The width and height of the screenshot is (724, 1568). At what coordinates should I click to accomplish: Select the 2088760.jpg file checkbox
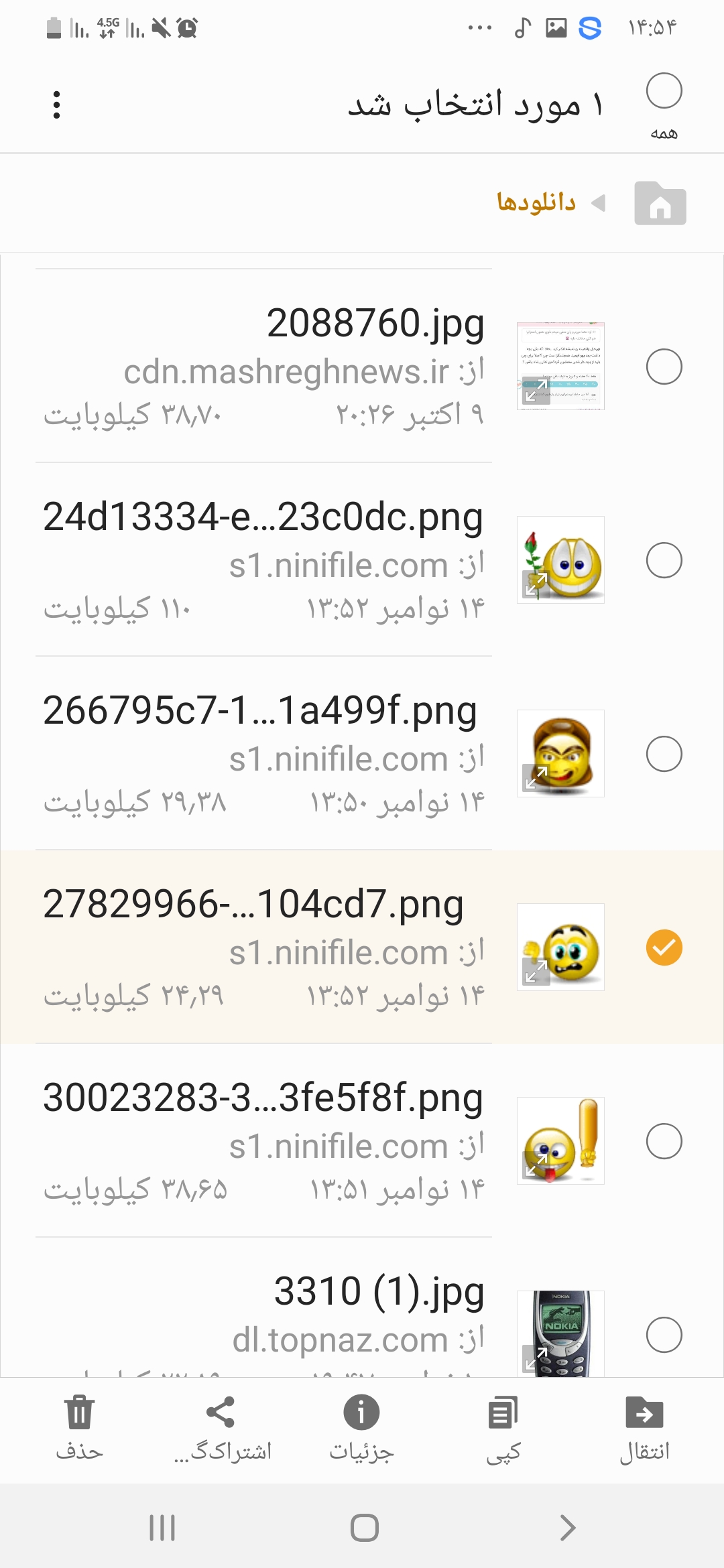(x=664, y=367)
